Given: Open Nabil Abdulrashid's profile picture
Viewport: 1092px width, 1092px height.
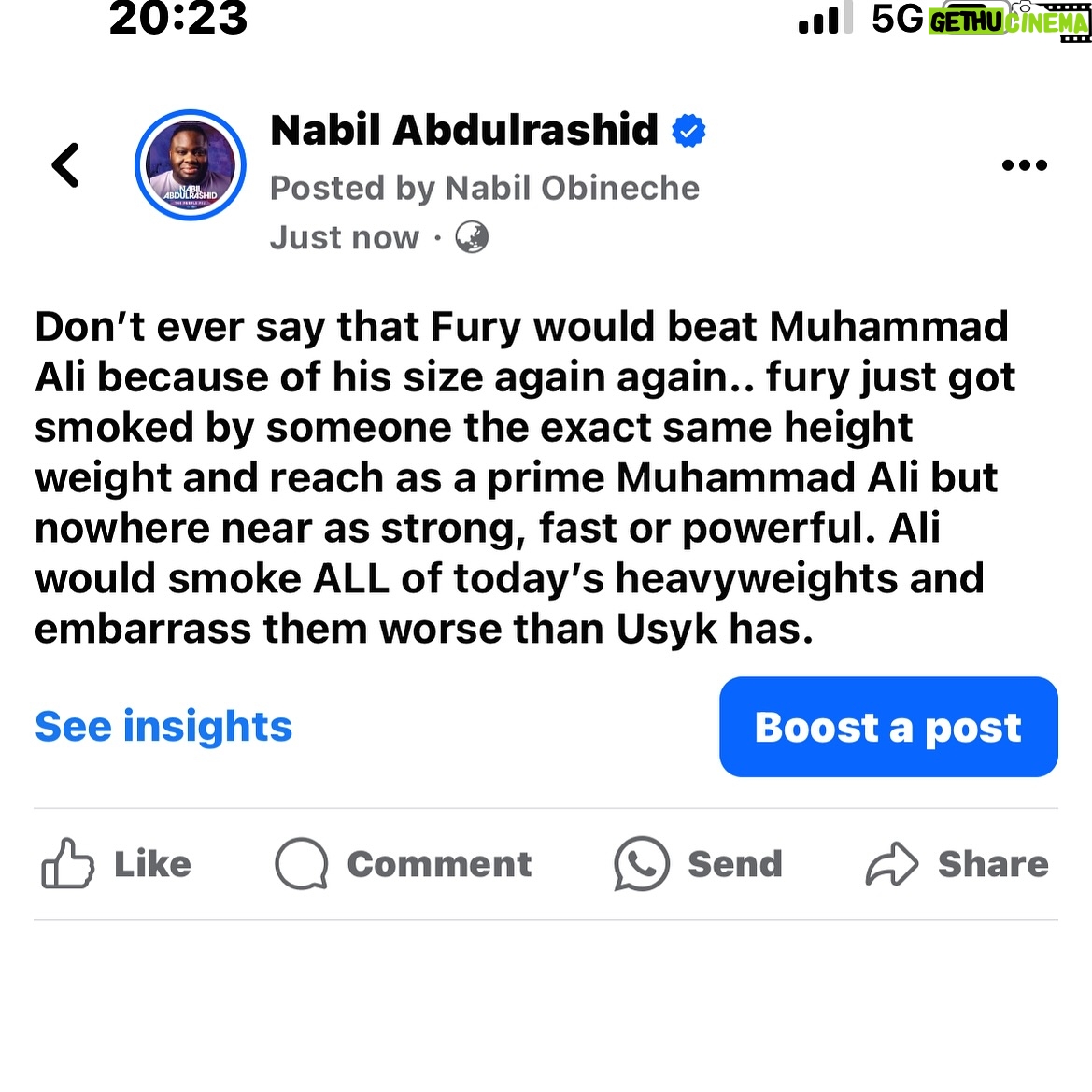Looking at the screenshot, I should pos(191,165).
